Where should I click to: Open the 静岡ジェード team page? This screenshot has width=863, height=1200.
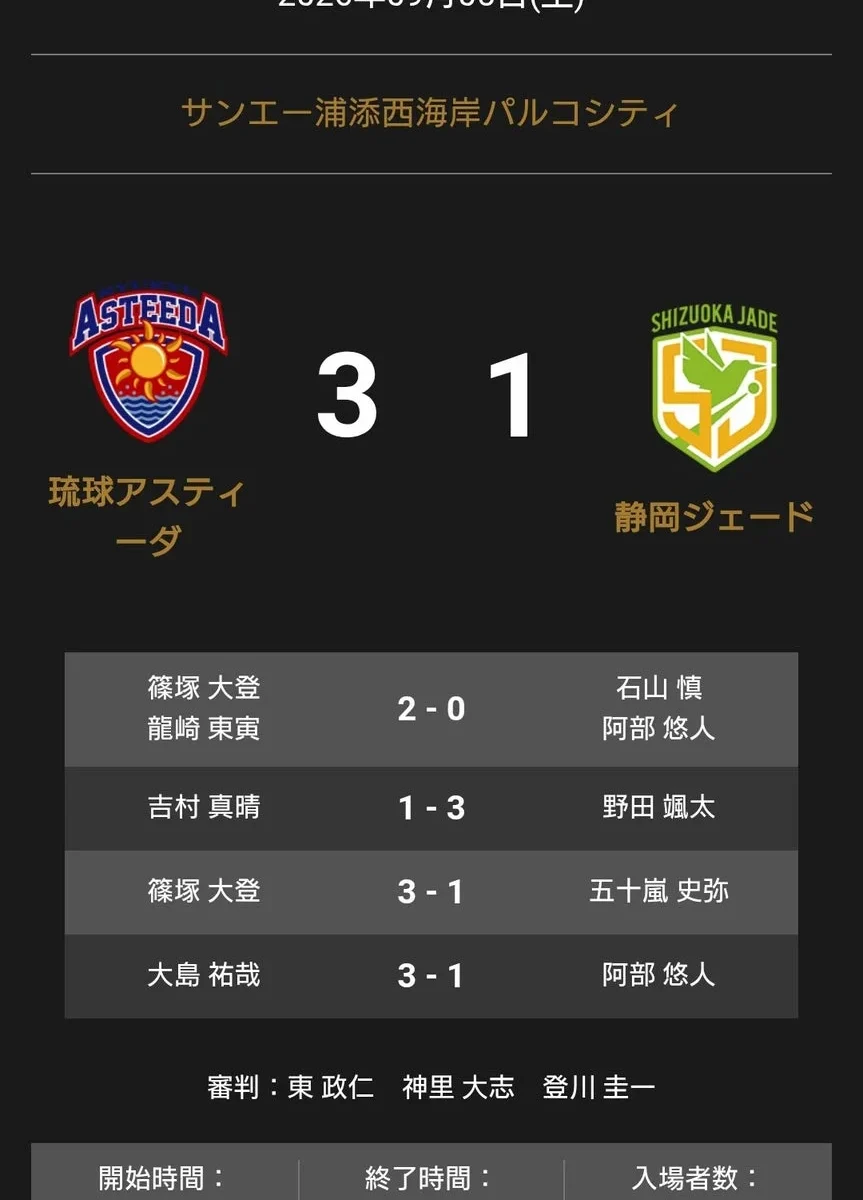714,517
